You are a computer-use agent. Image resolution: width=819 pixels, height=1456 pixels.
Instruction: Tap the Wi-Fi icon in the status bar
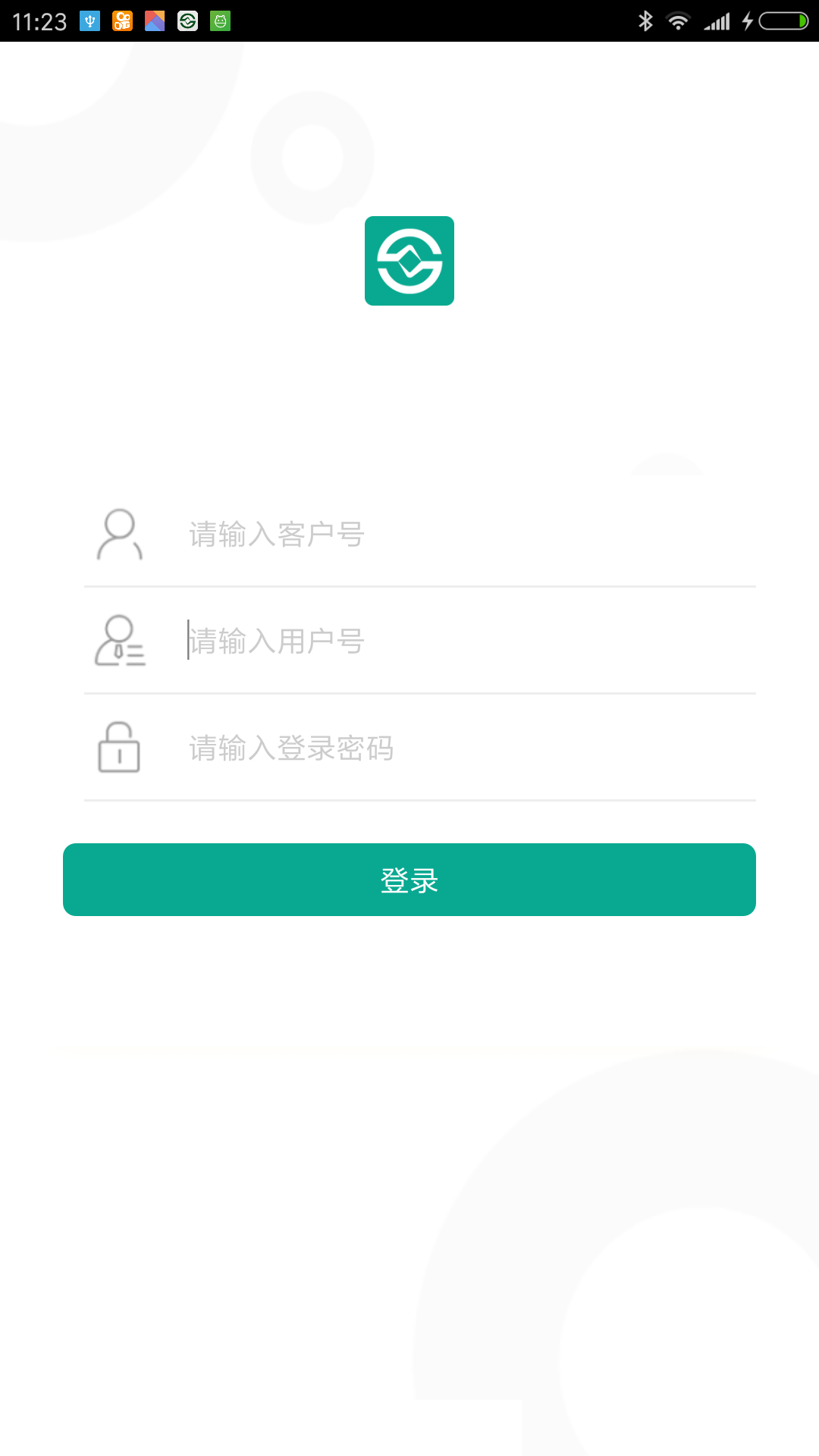click(x=677, y=20)
